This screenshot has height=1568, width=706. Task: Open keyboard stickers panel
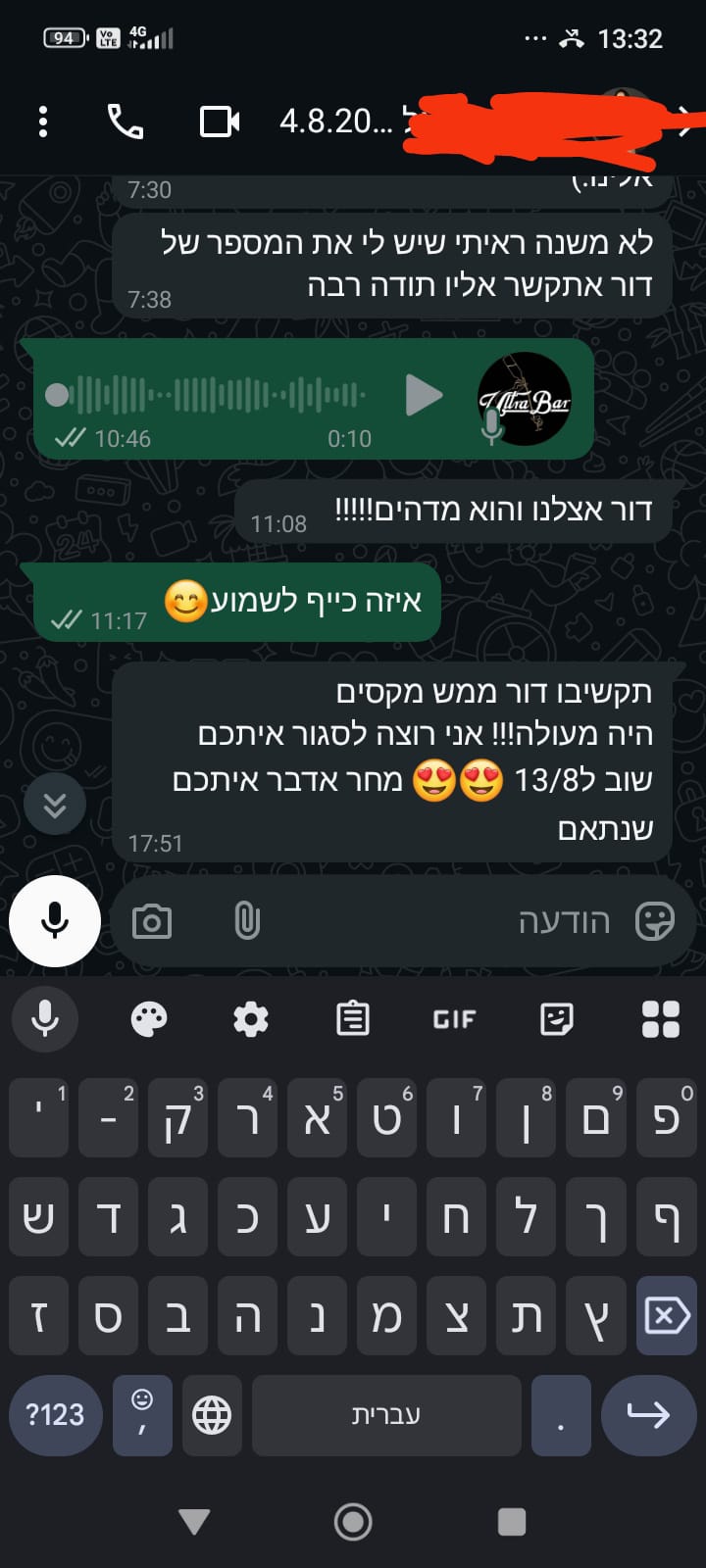(x=557, y=1019)
